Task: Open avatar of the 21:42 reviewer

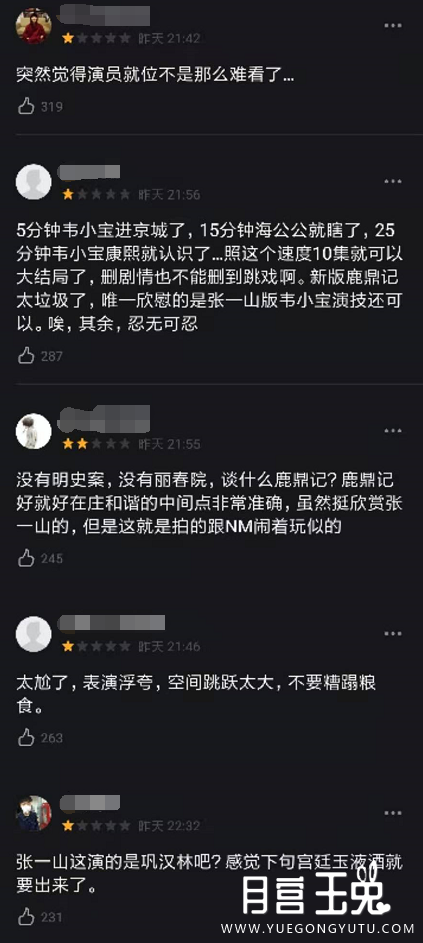Action: pyautogui.click(x=34, y=26)
